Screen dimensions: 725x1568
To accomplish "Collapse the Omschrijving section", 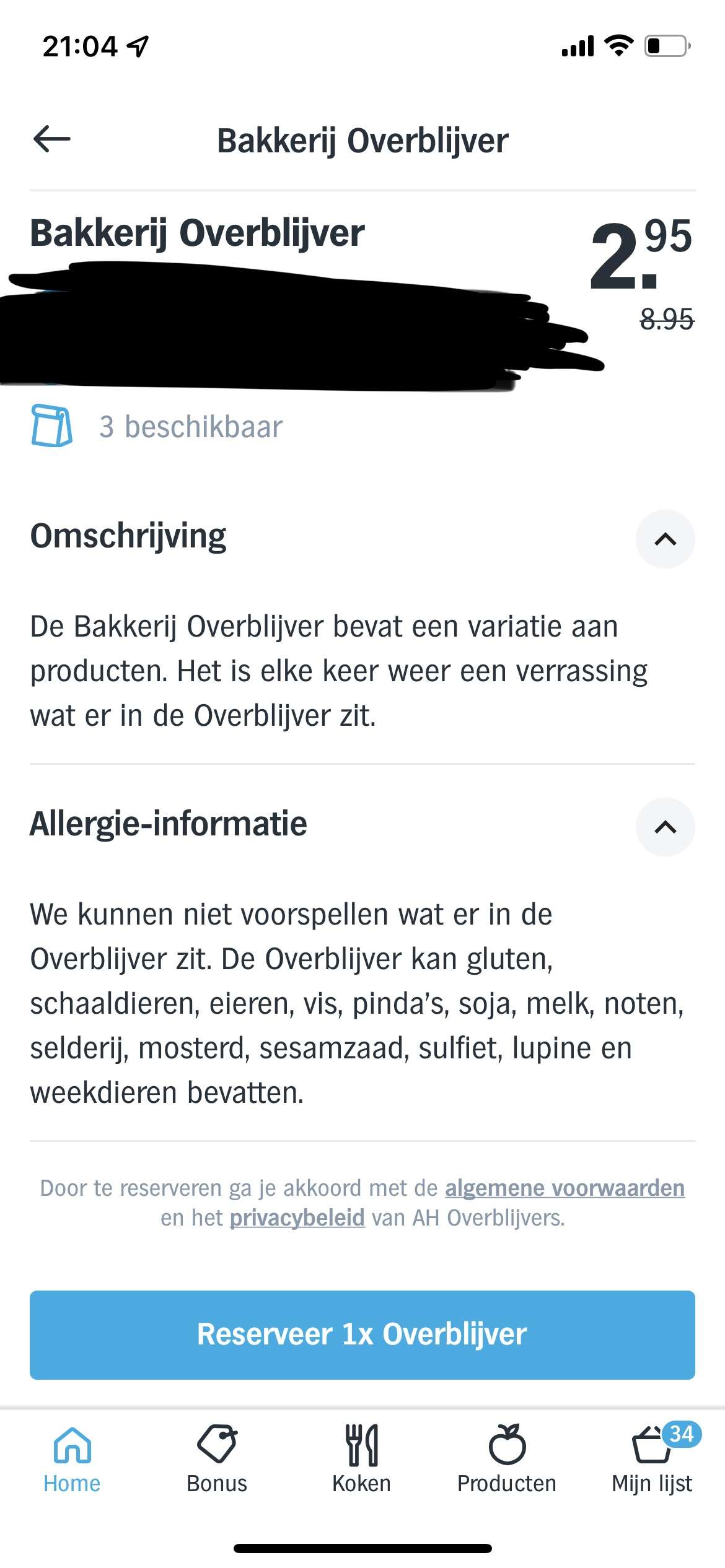I will click(665, 539).
